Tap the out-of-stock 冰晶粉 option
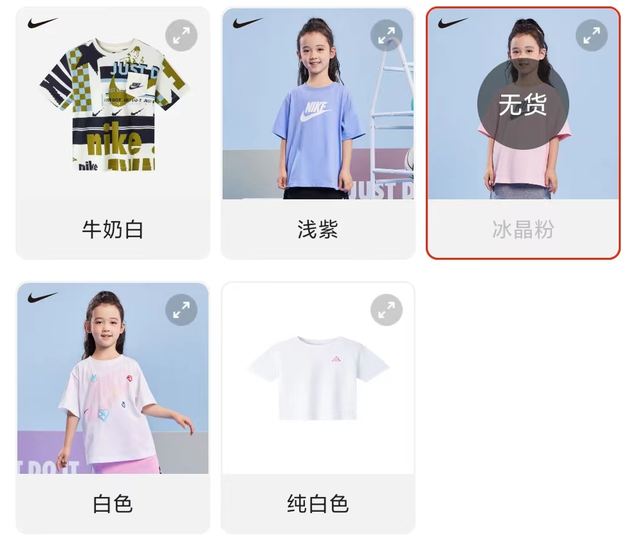640x542 pixels. pyautogui.click(x=523, y=229)
